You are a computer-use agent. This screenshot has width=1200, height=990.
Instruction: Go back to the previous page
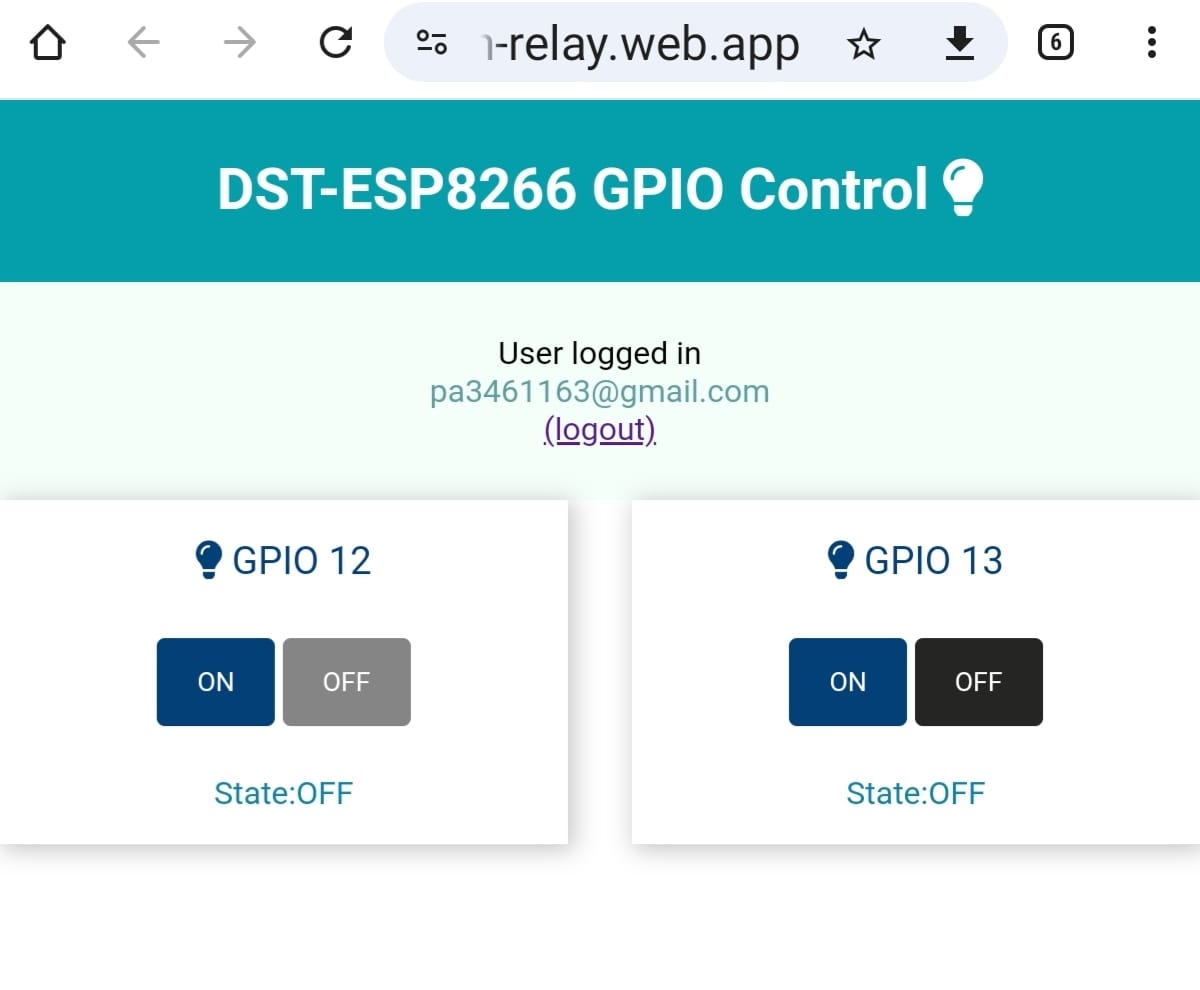(144, 42)
